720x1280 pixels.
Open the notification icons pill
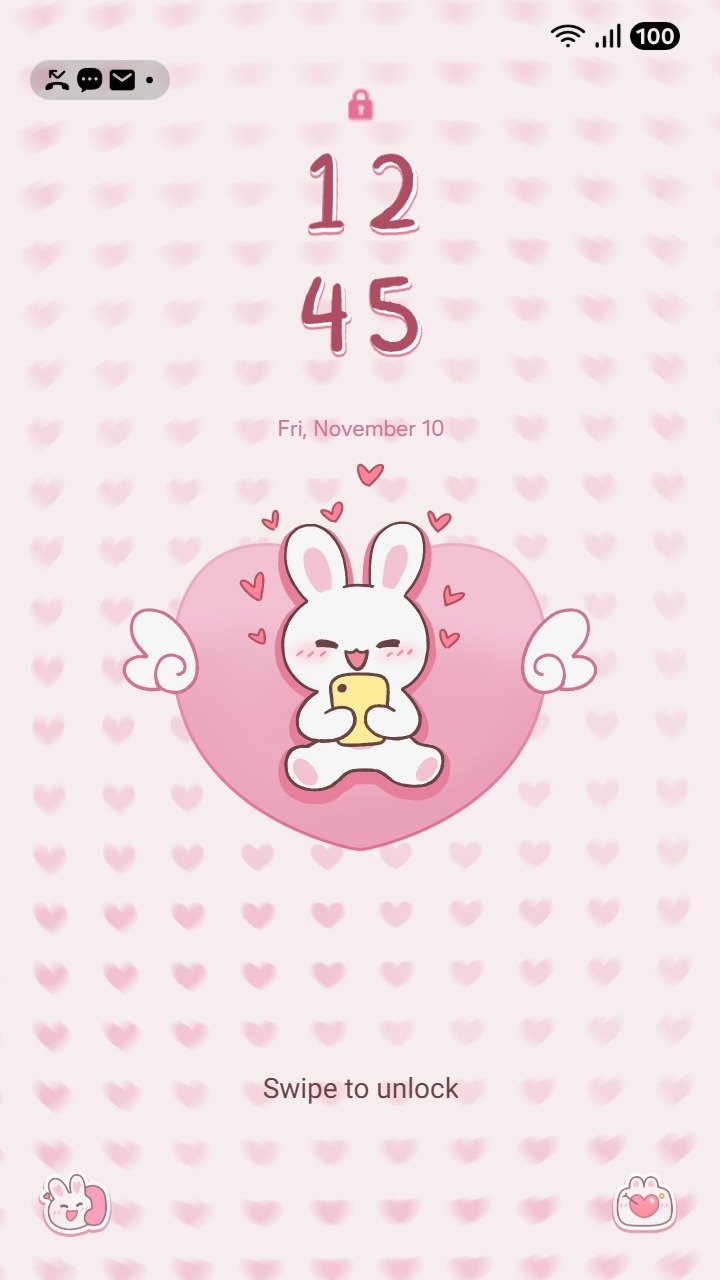100,80
